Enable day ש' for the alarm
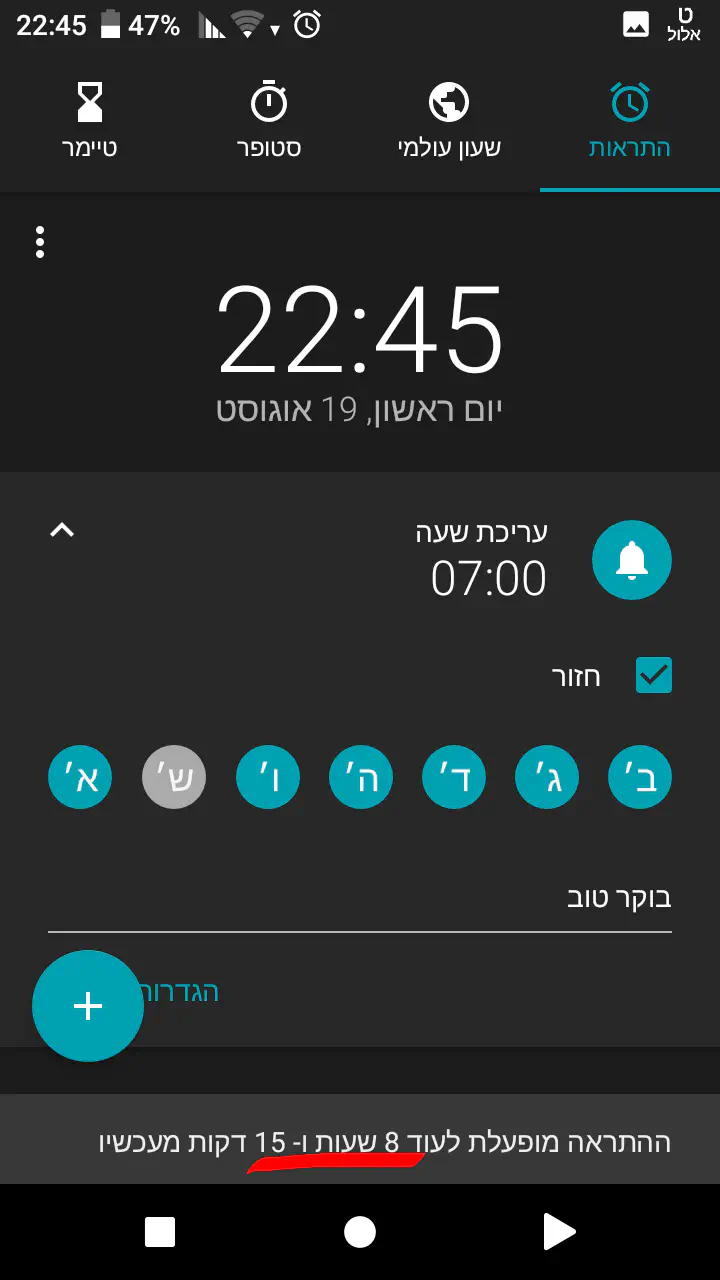 [x=174, y=779]
